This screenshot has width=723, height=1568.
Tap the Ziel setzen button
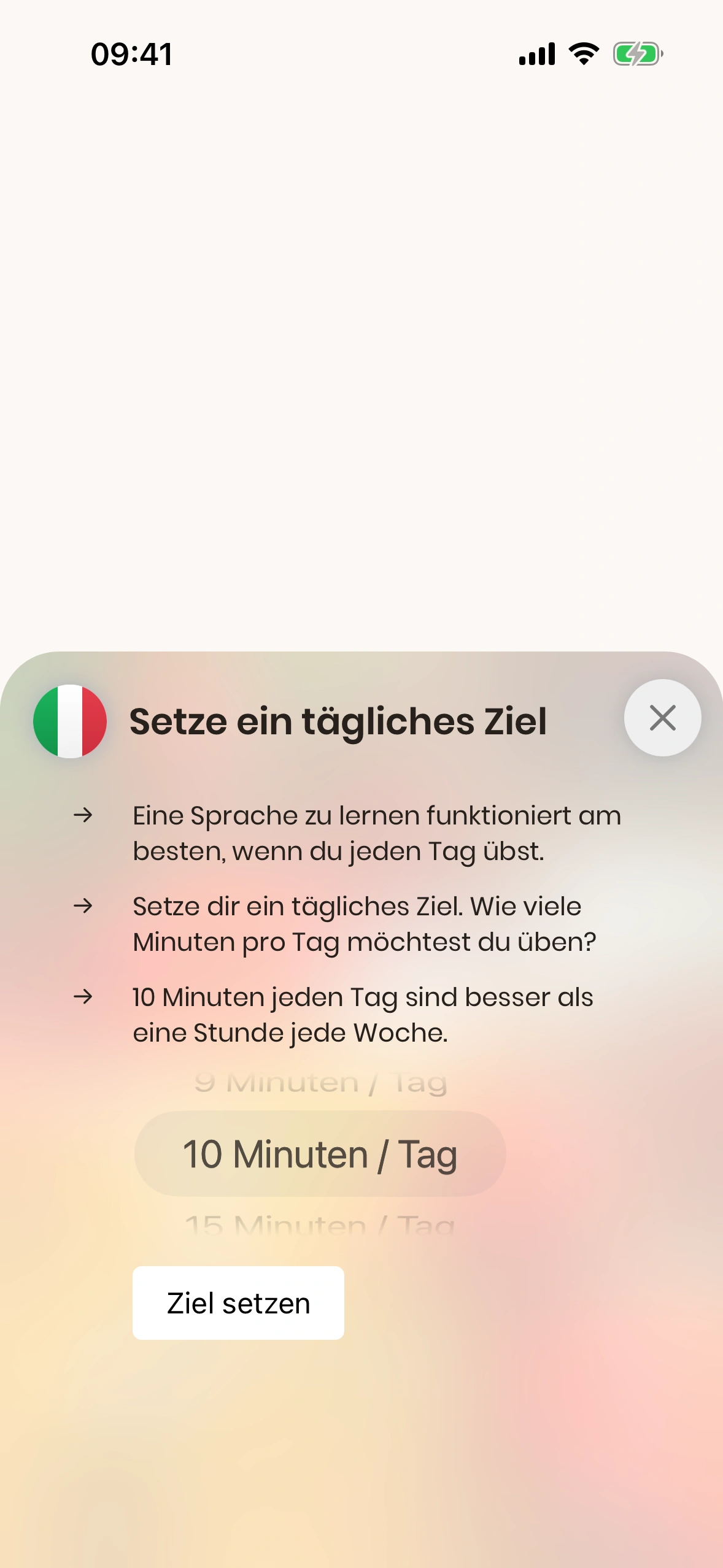(x=238, y=1302)
